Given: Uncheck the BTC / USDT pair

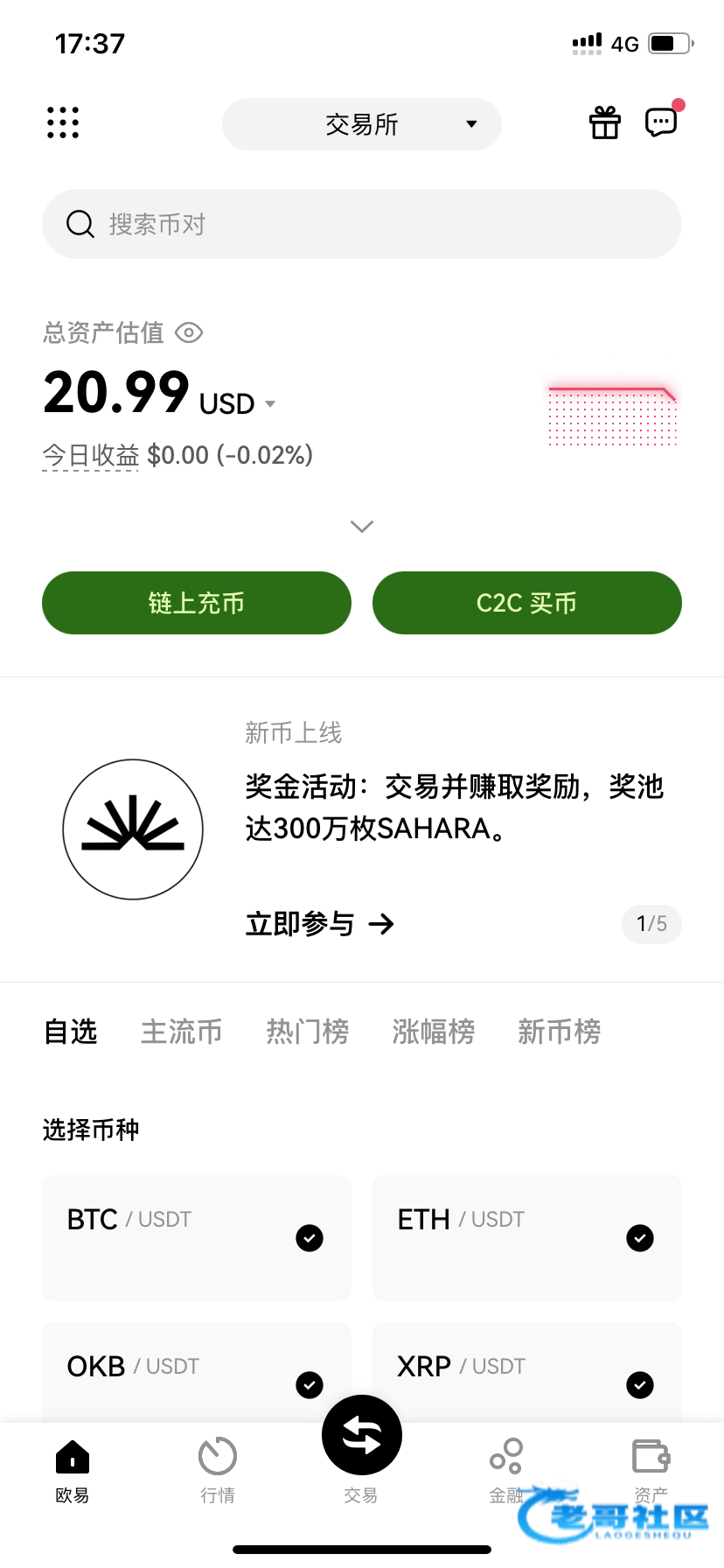Looking at the screenshot, I should point(310,1238).
